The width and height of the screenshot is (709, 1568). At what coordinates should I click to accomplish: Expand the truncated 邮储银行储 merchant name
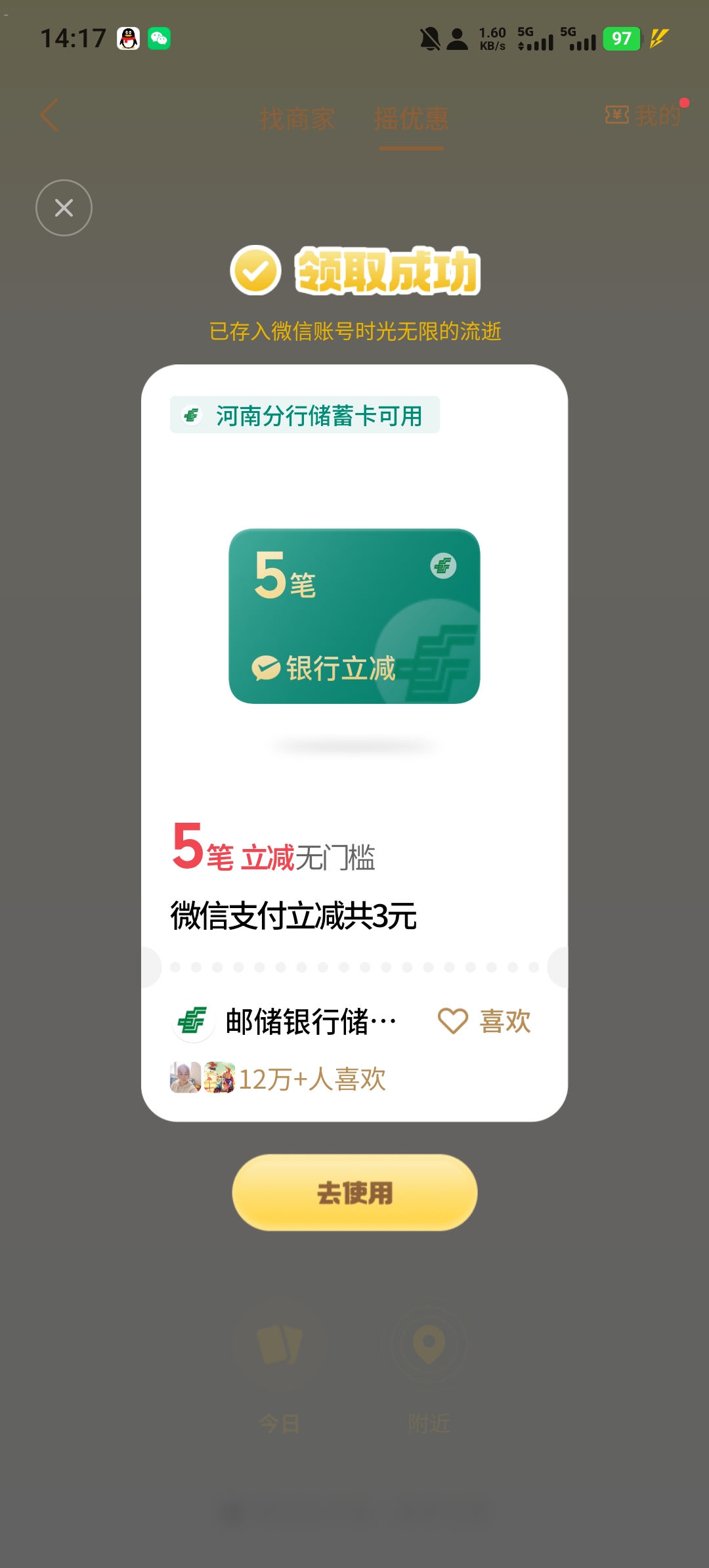[x=309, y=1022]
